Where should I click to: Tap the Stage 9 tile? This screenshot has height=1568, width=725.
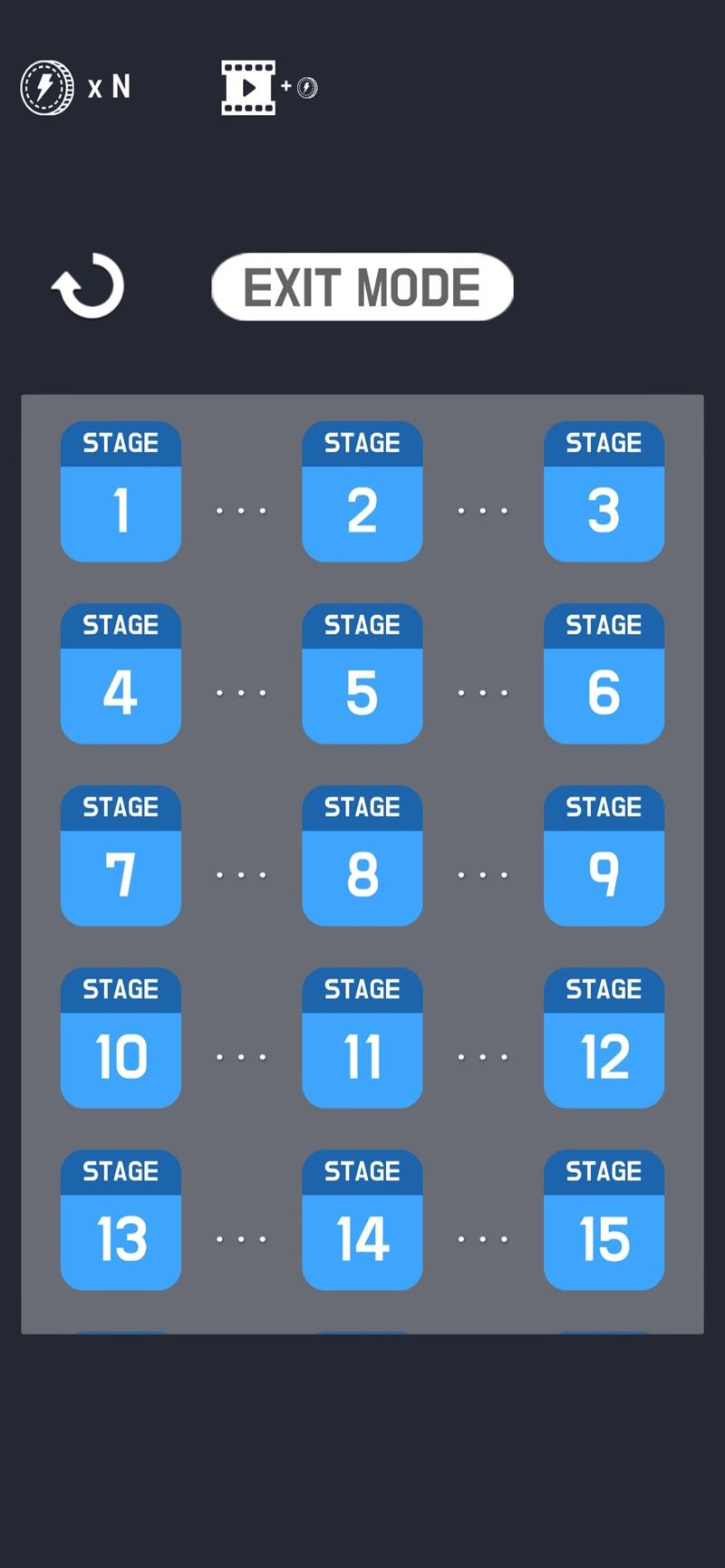point(604,856)
